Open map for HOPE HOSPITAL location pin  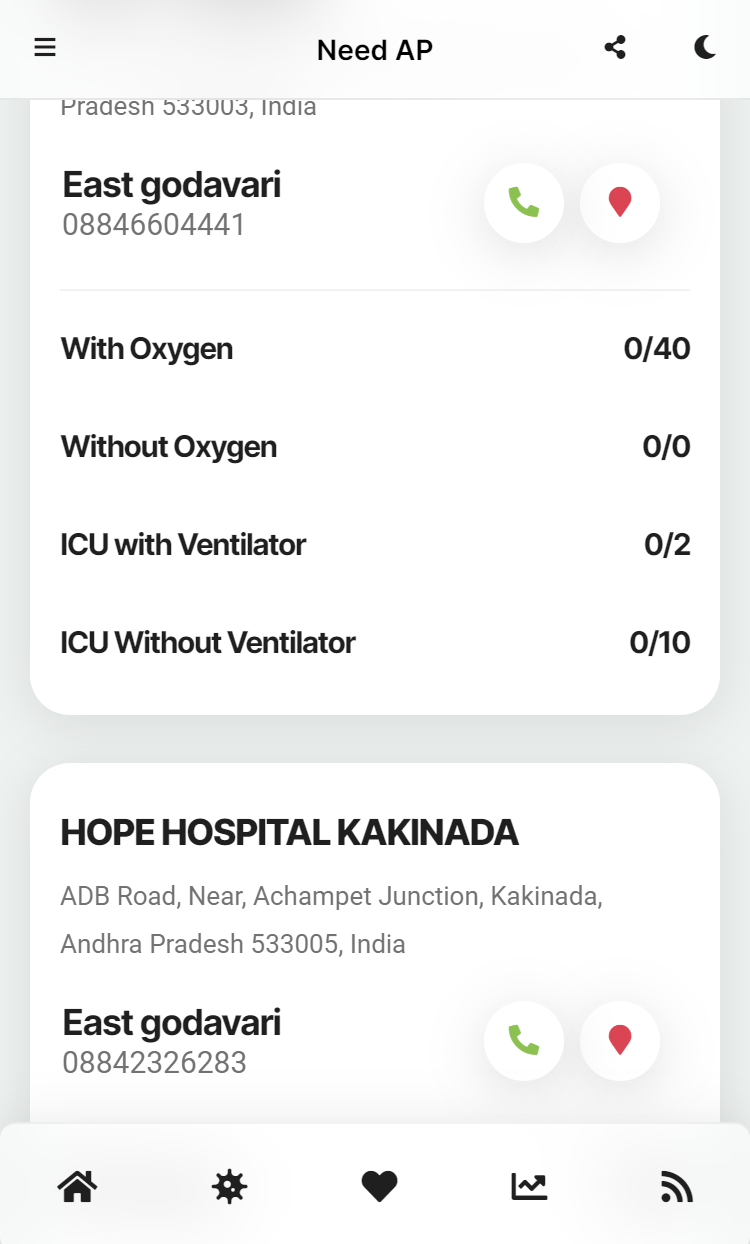tap(619, 1041)
